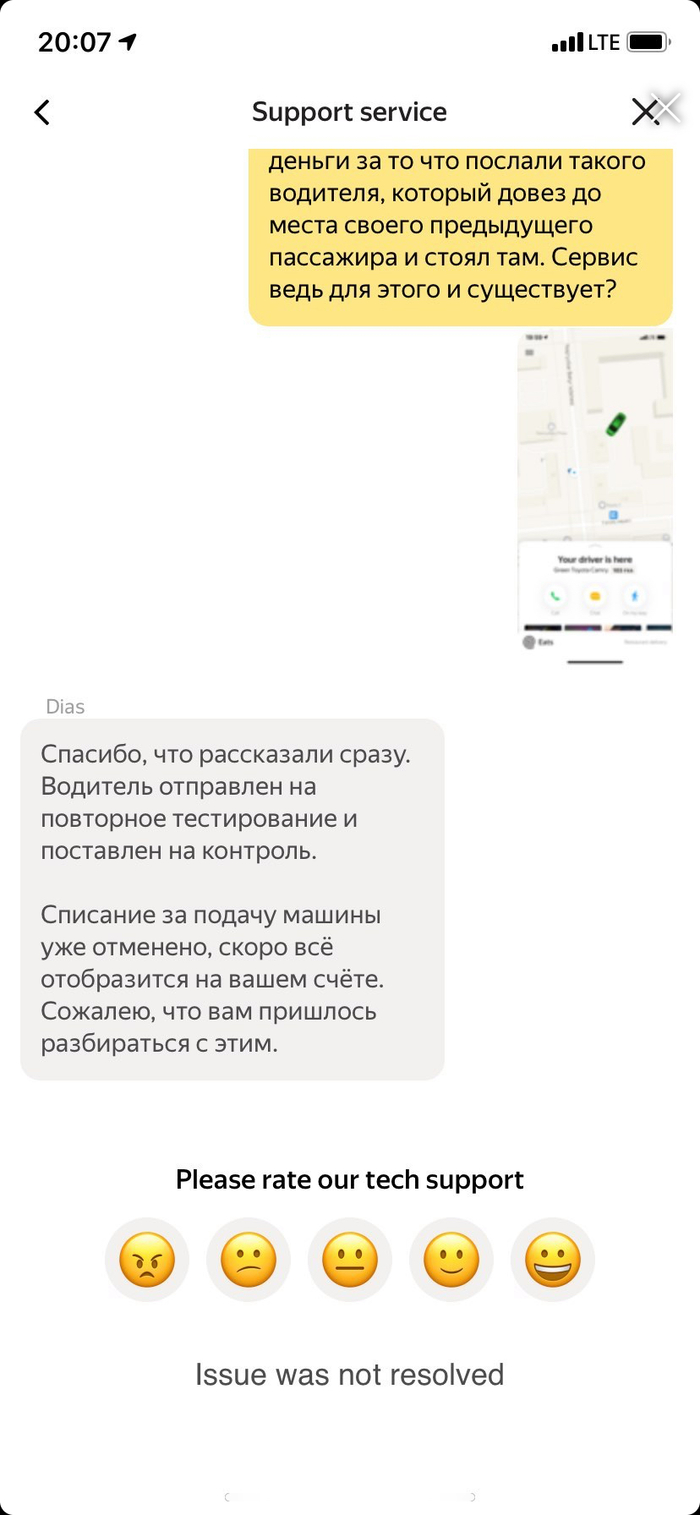Close the Support service screen

click(x=646, y=112)
